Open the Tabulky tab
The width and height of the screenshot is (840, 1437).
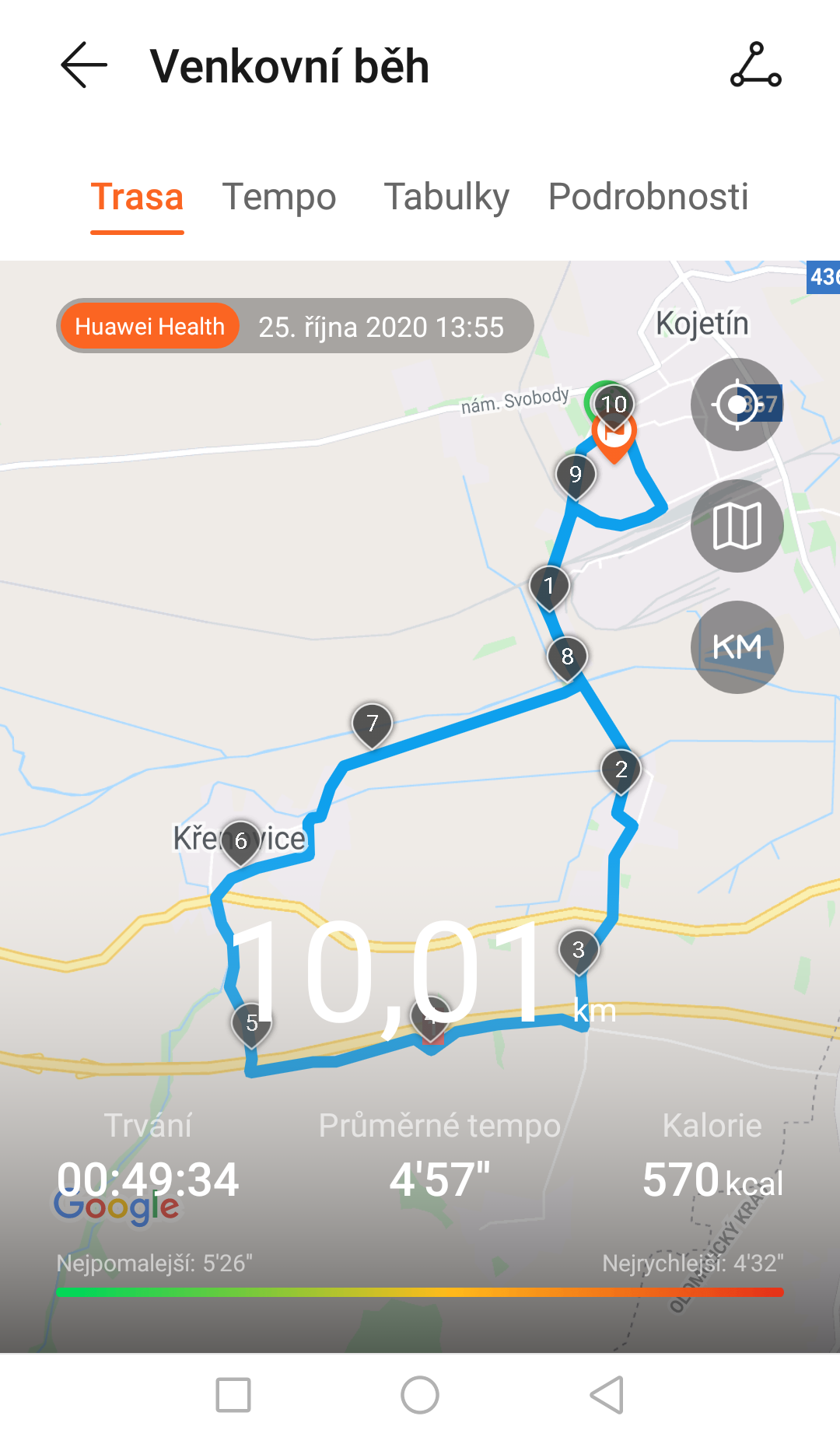[x=446, y=197]
